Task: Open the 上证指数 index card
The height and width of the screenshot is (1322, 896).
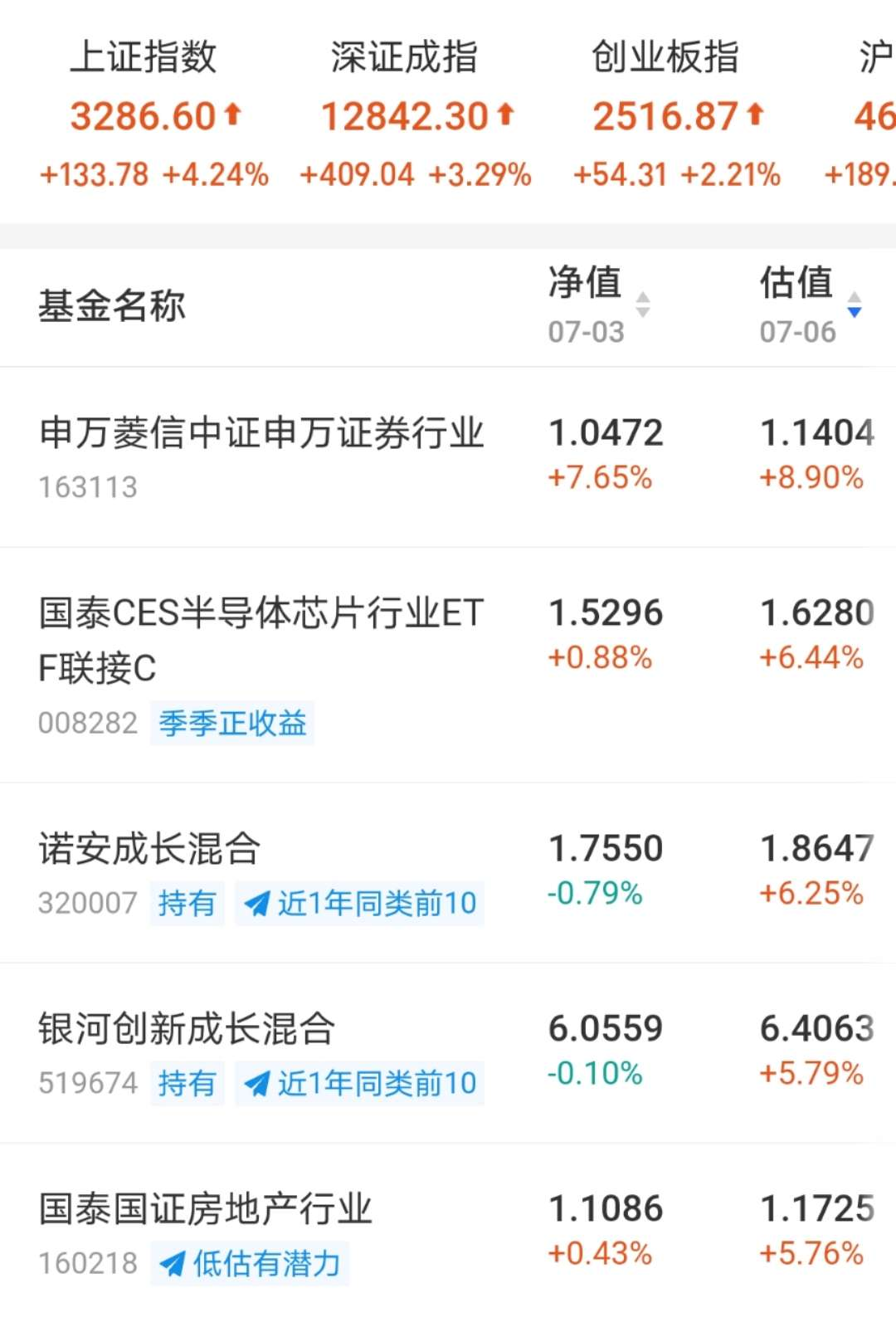Action: pos(154,115)
